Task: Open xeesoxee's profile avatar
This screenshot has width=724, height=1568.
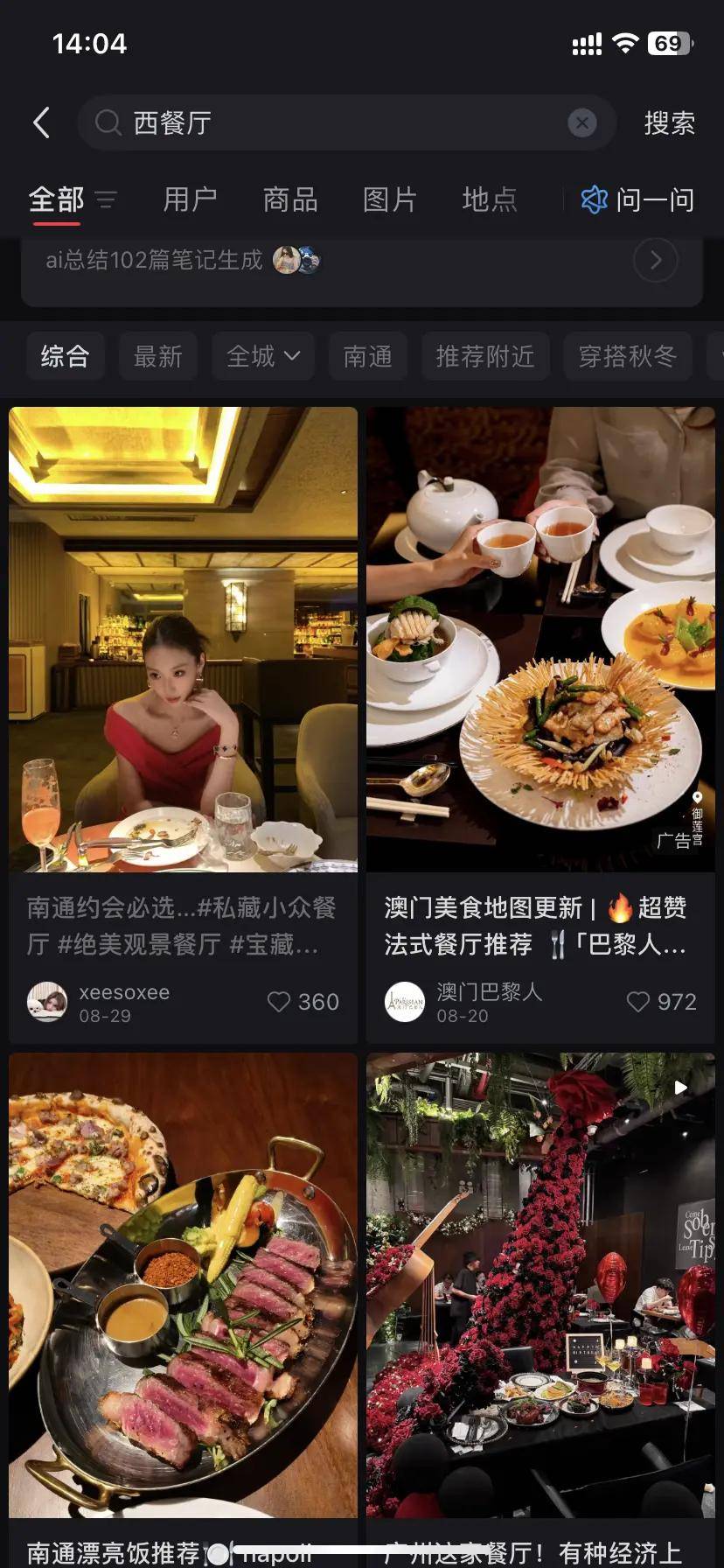Action: click(x=48, y=1003)
